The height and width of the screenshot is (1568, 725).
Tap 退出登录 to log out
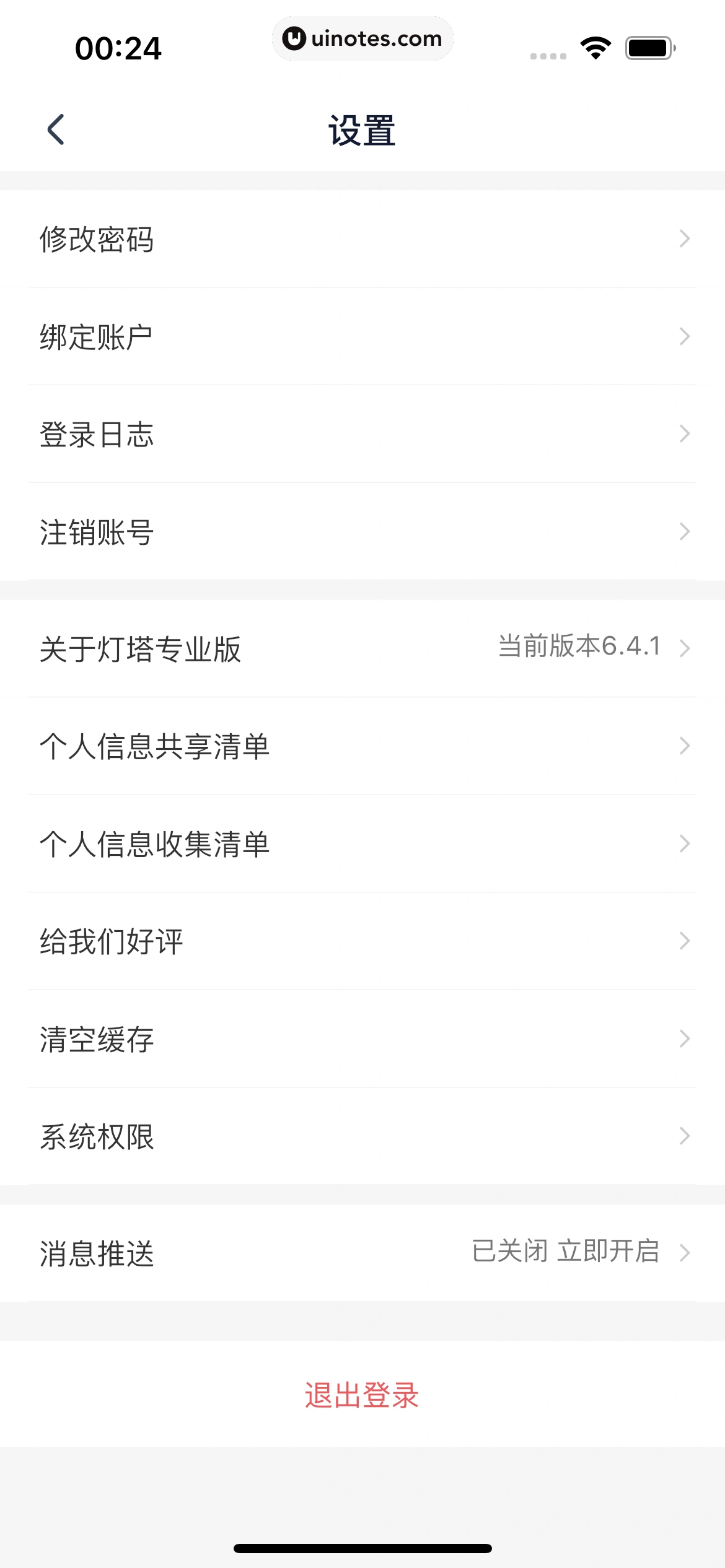pos(362,1395)
